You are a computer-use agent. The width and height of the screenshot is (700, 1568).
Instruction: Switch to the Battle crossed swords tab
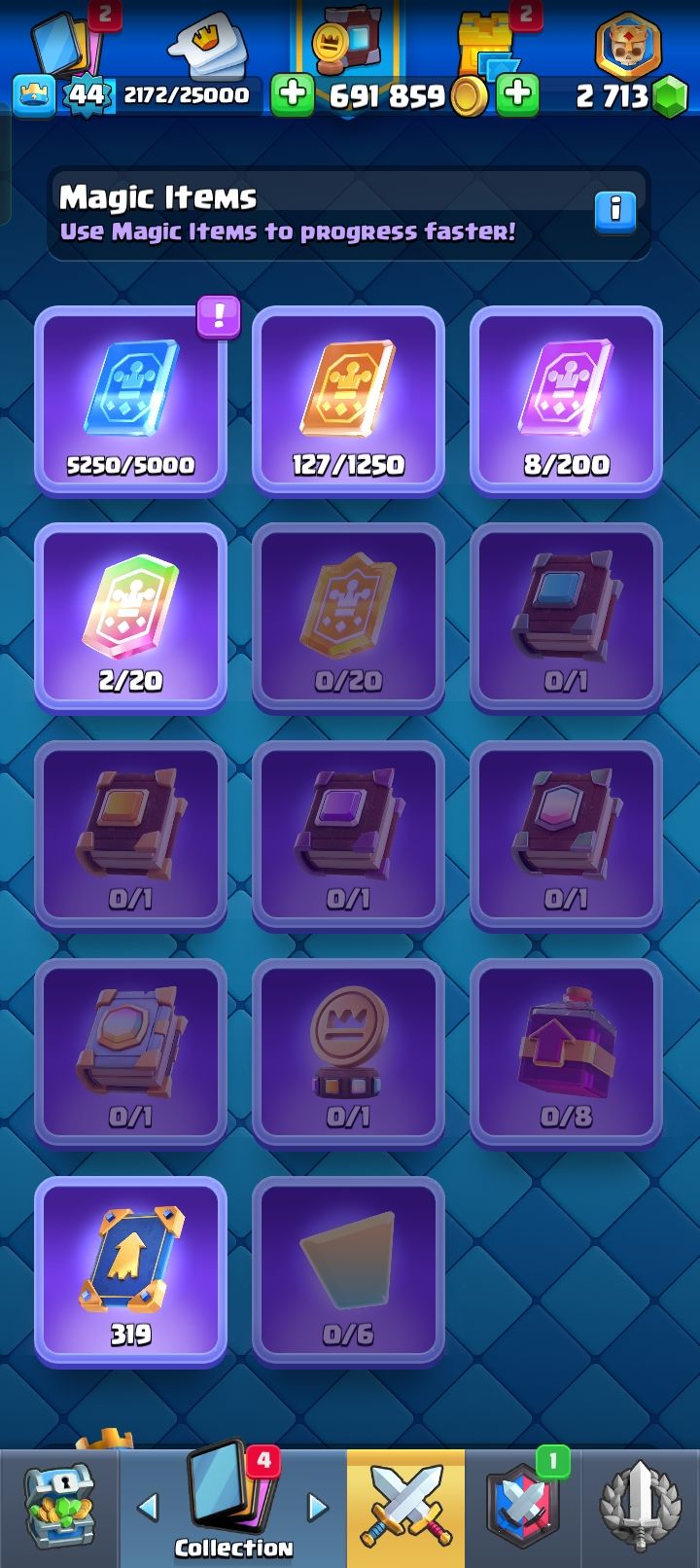405,1507
